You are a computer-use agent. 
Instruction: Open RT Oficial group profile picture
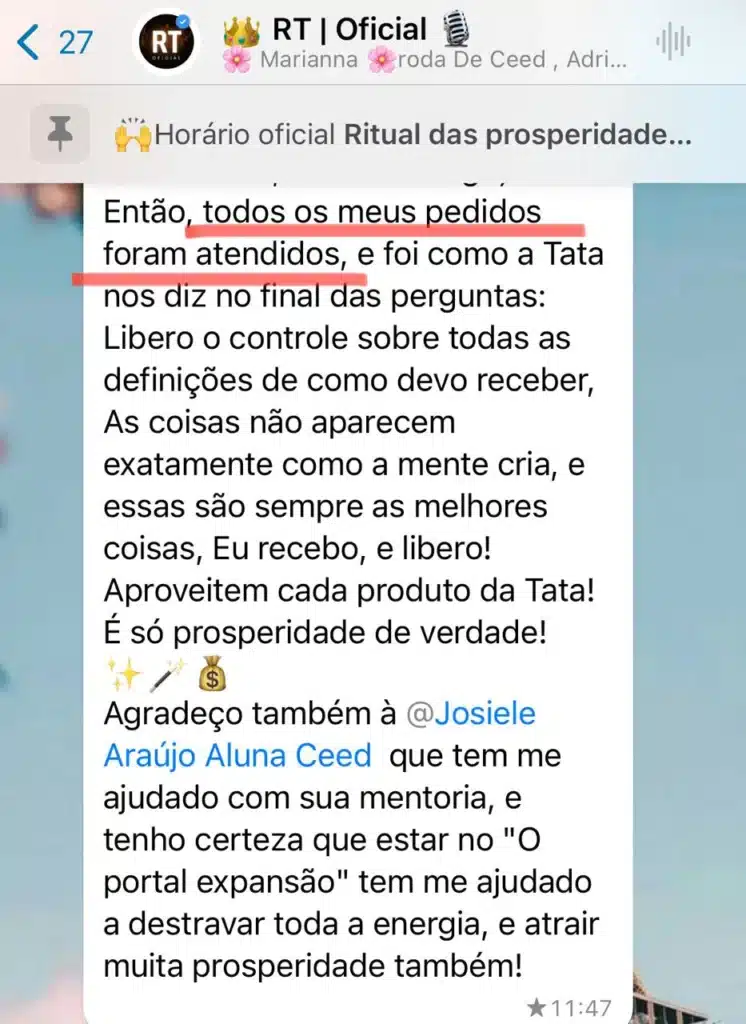point(167,42)
